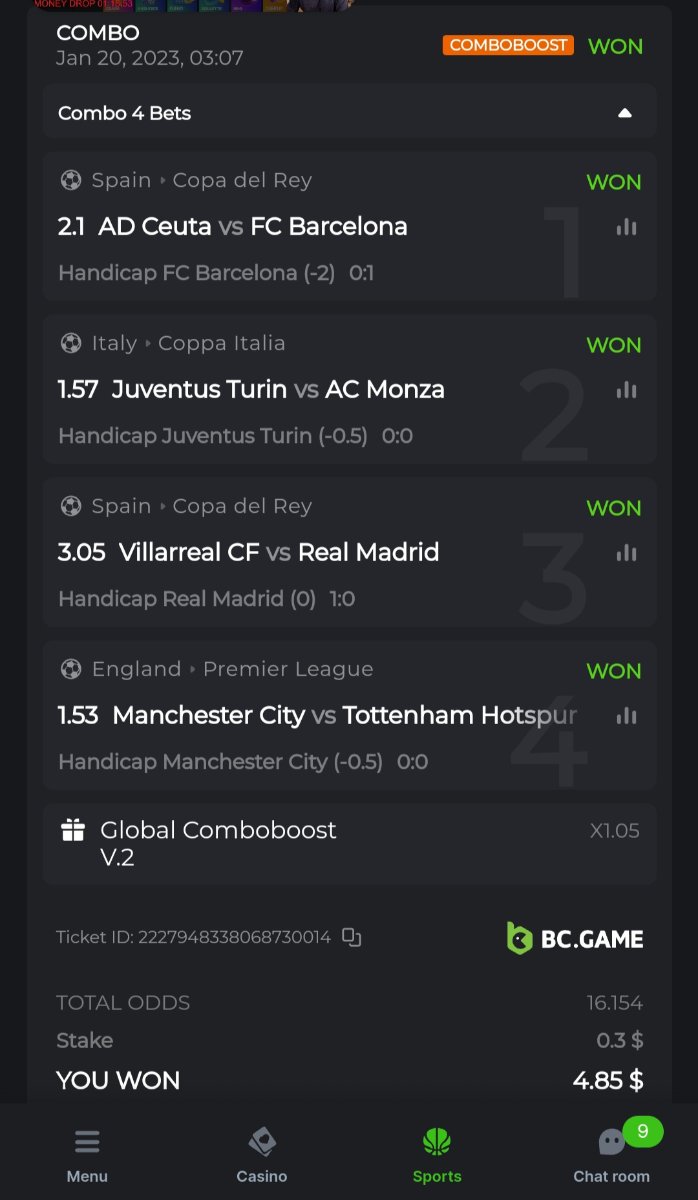Switch to the Sports tab
698x1200 pixels.
tap(437, 1155)
